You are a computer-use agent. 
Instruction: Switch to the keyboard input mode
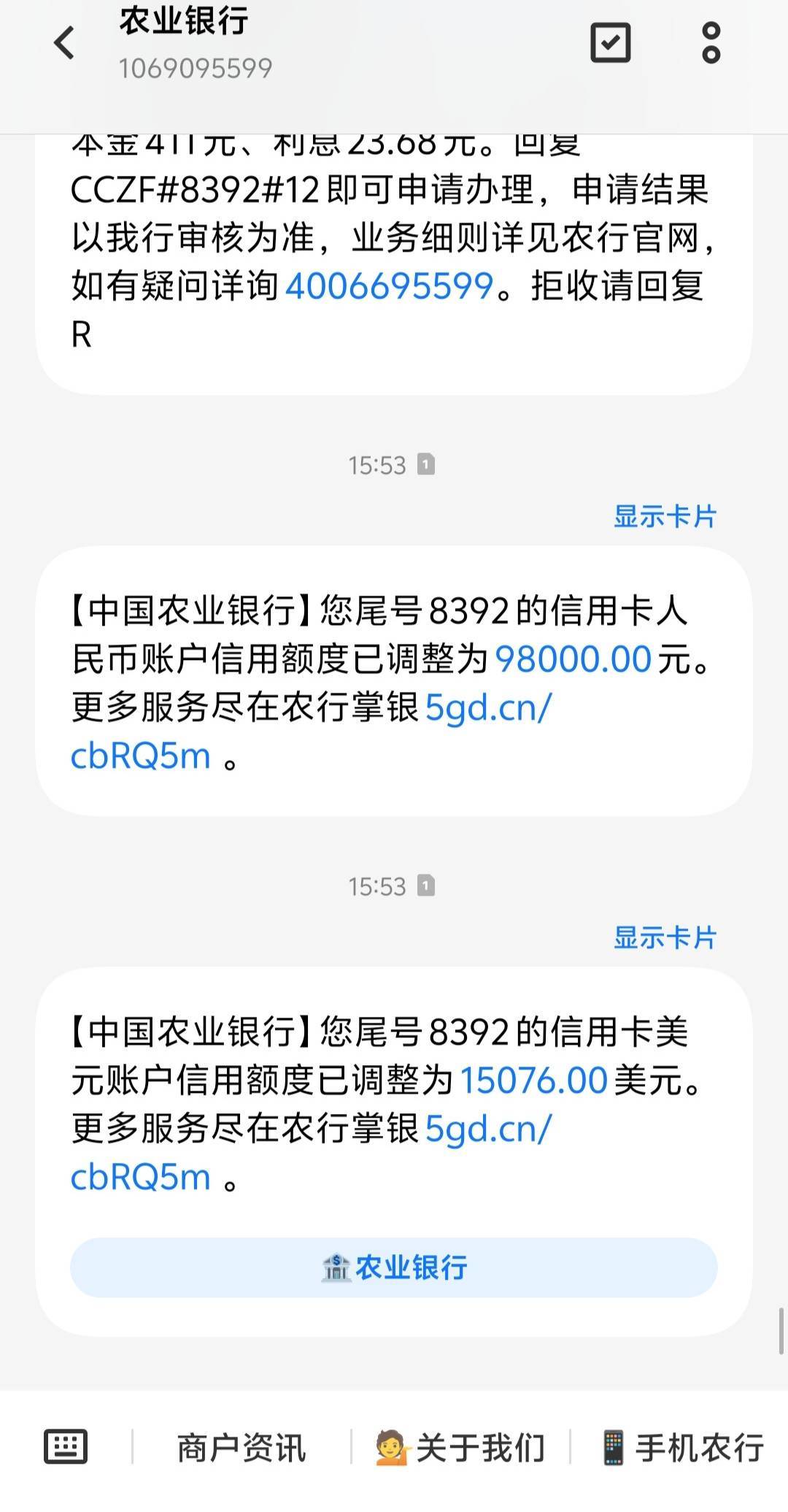[x=66, y=1446]
